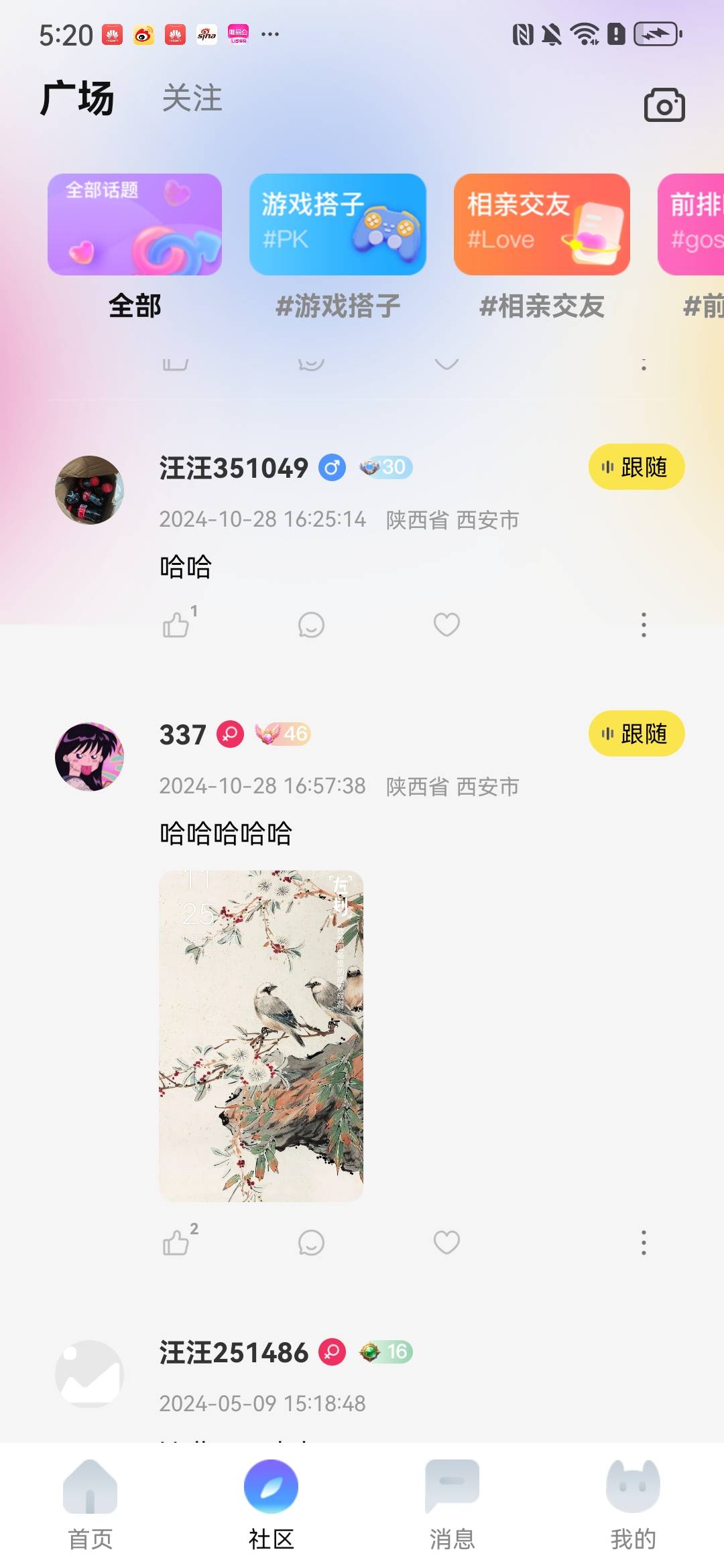Favorite 汪汪351049's post with heart
The height and width of the screenshot is (1568, 724).
tap(446, 625)
